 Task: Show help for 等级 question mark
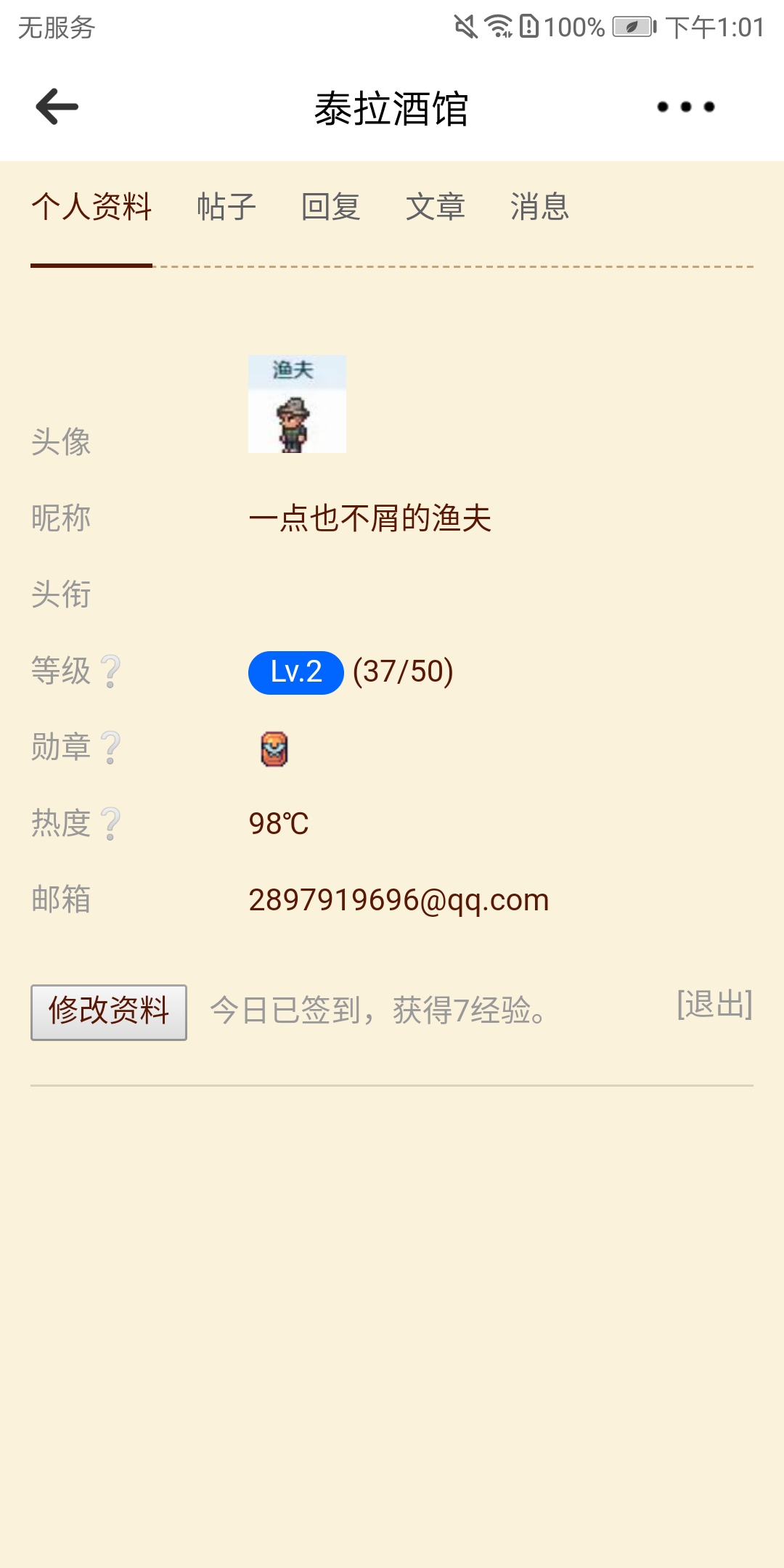tap(110, 671)
